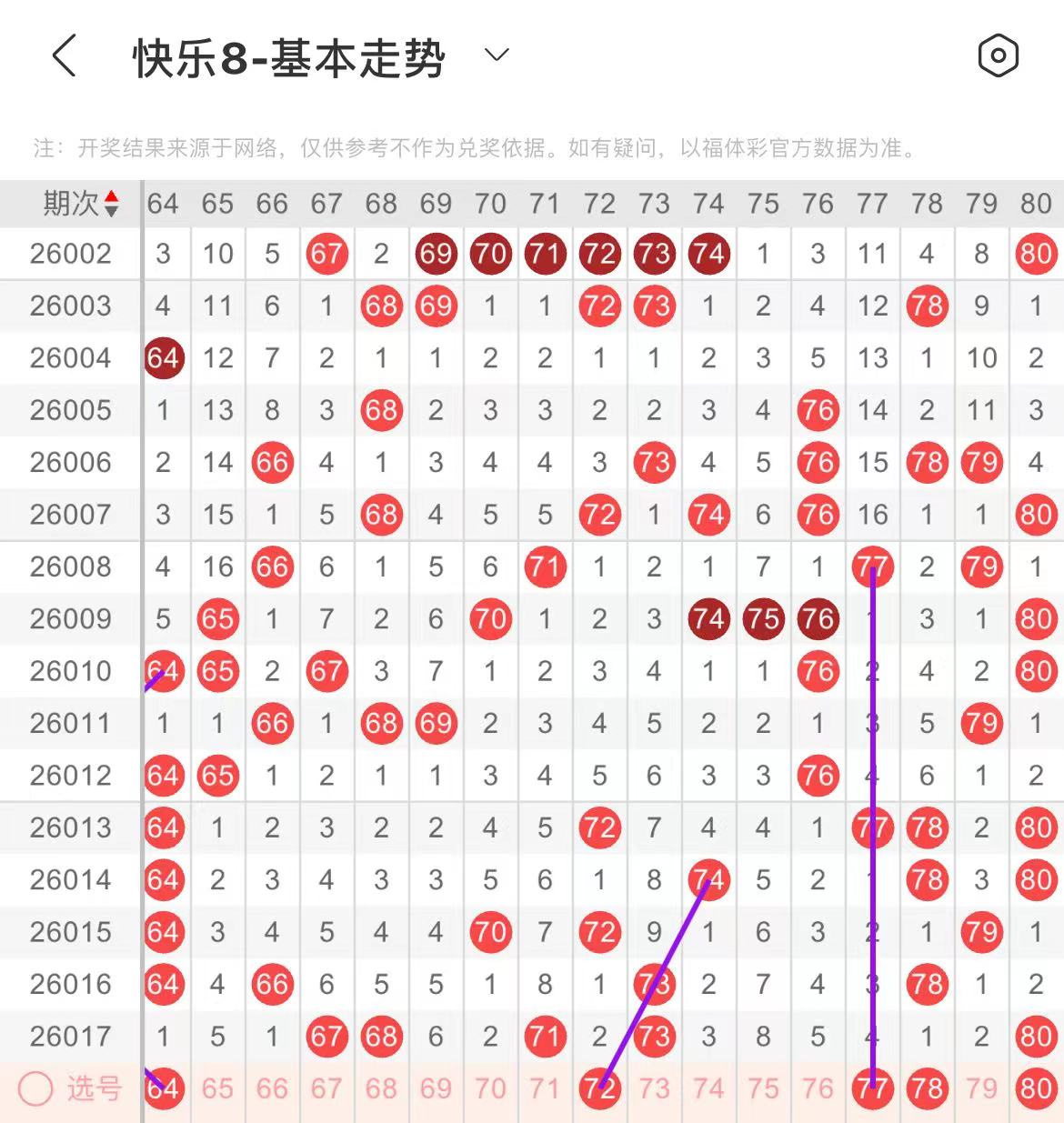Go back from the trend chart
This screenshot has height=1123, width=1064.
pos(64,56)
